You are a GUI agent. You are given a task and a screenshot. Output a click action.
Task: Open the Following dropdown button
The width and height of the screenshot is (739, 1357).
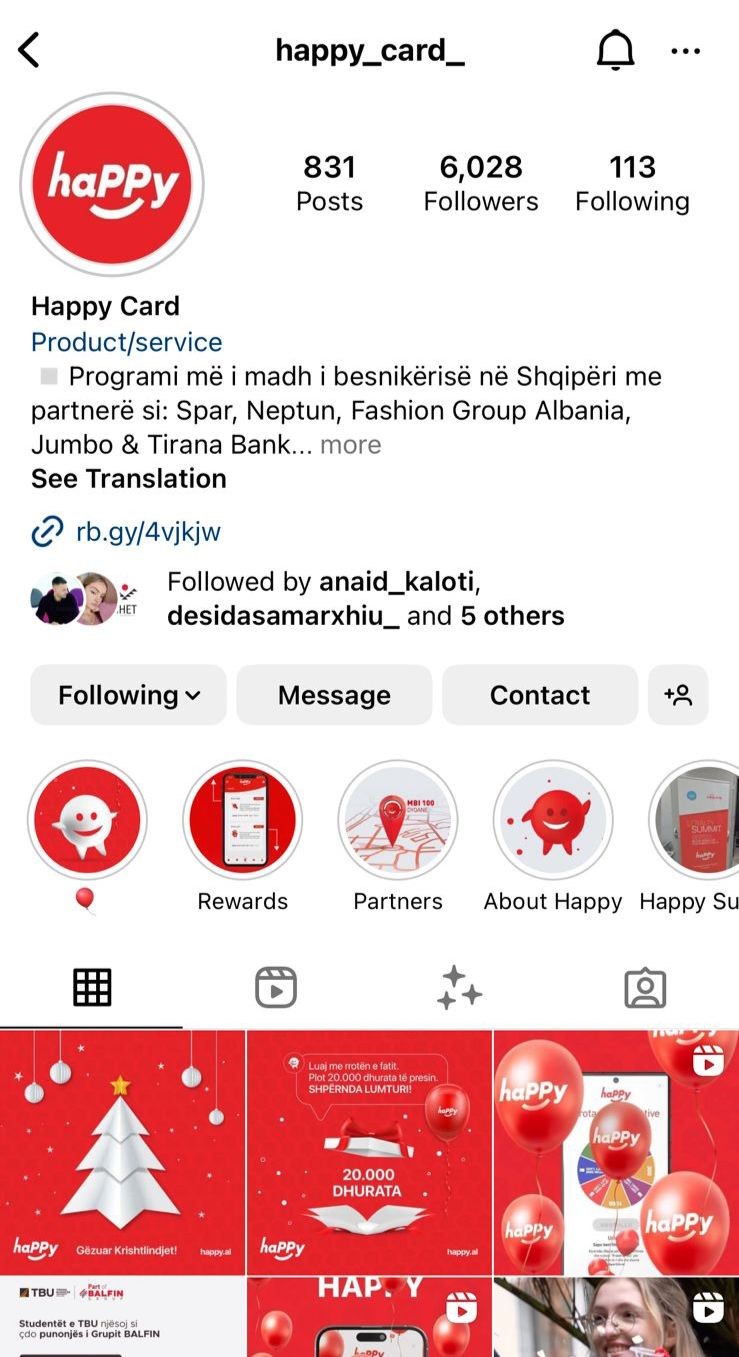(x=128, y=695)
